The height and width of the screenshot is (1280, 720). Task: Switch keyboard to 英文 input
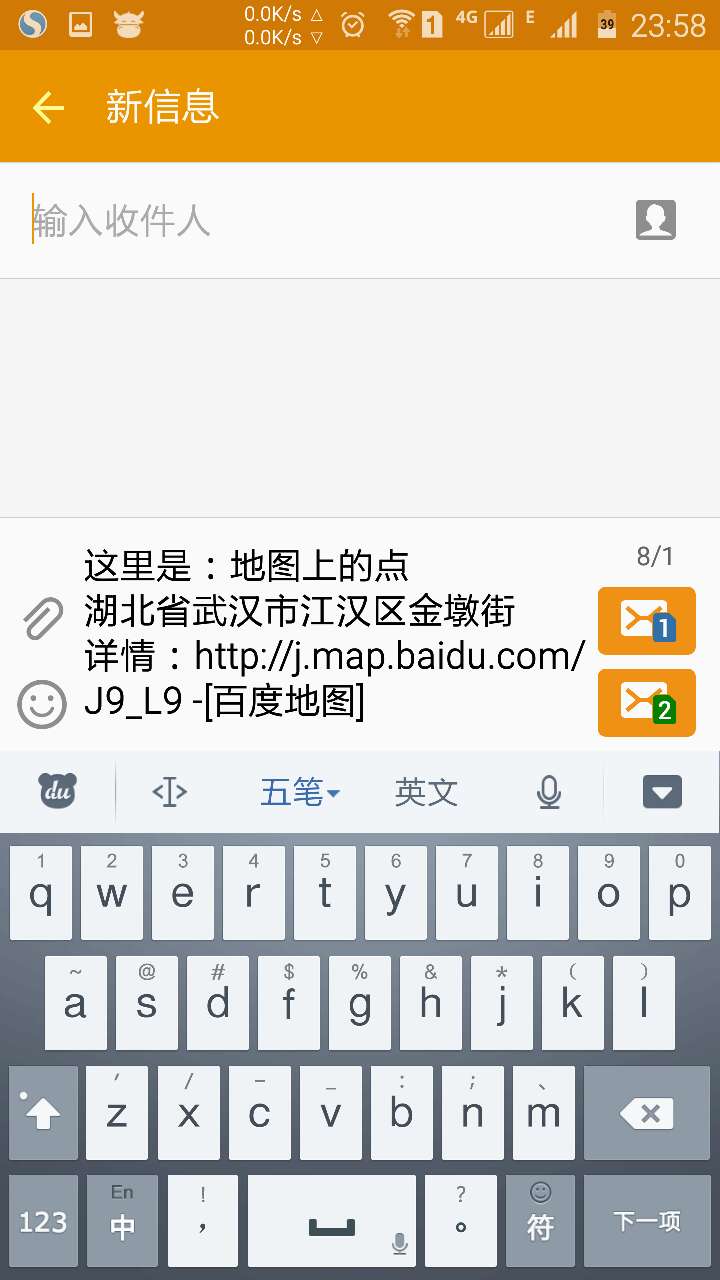(426, 793)
